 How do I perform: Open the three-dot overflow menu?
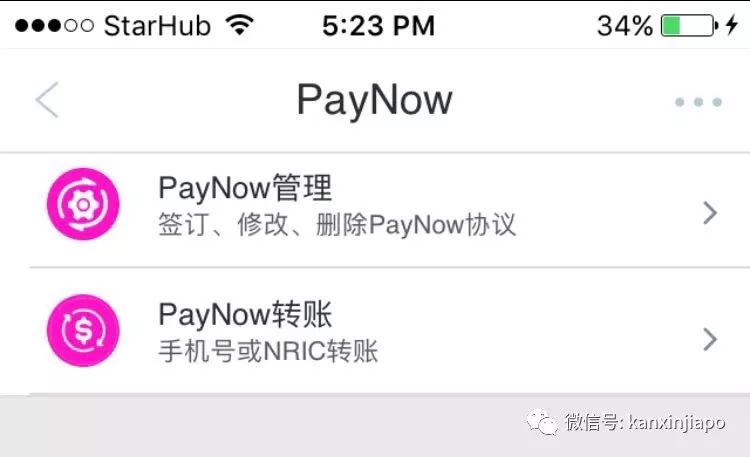697,102
